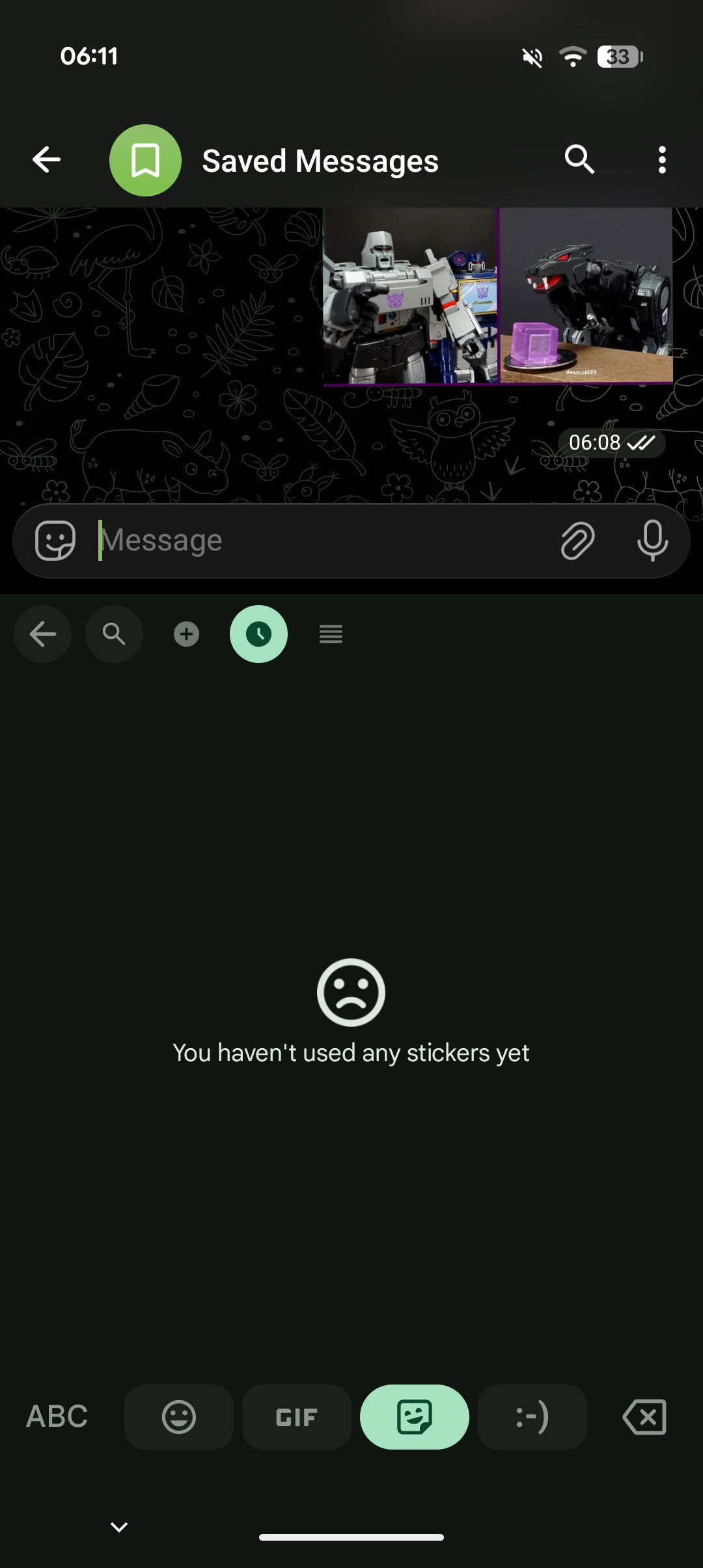Viewport: 703px width, 1568px height.
Task: Open the Megatron photo on the left
Action: pos(411,296)
